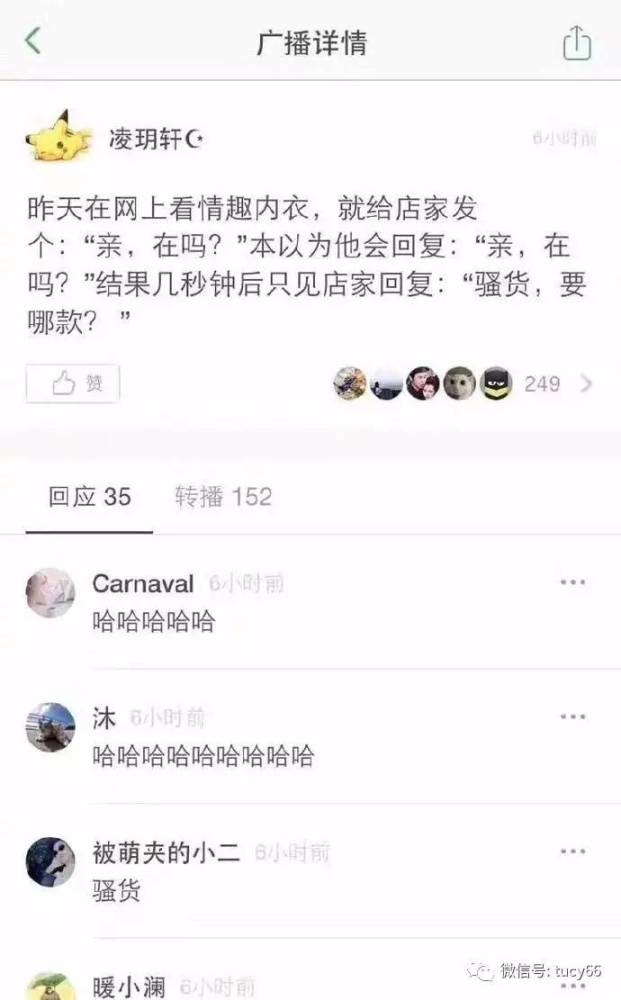Switch to the 转播 152 tab

pyautogui.click(x=223, y=497)
